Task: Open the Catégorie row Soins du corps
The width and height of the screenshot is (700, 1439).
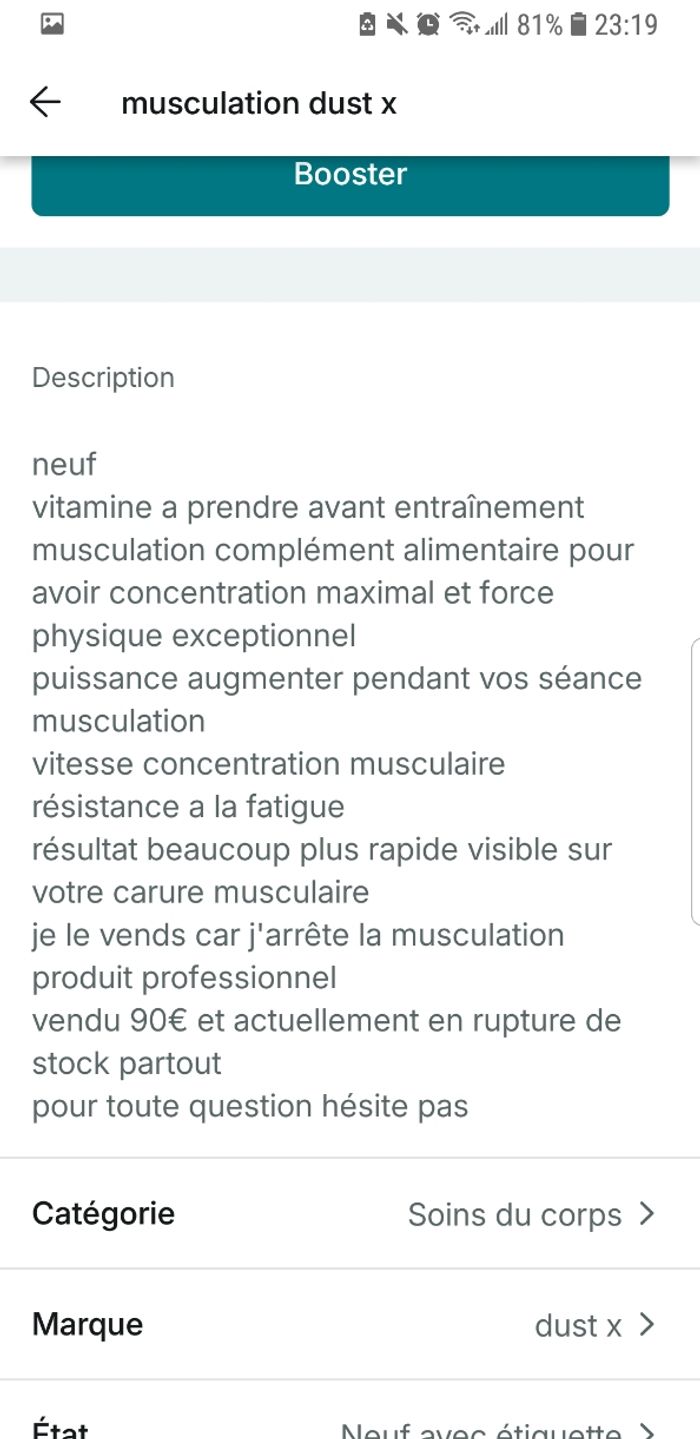Action: [350, 1214]
